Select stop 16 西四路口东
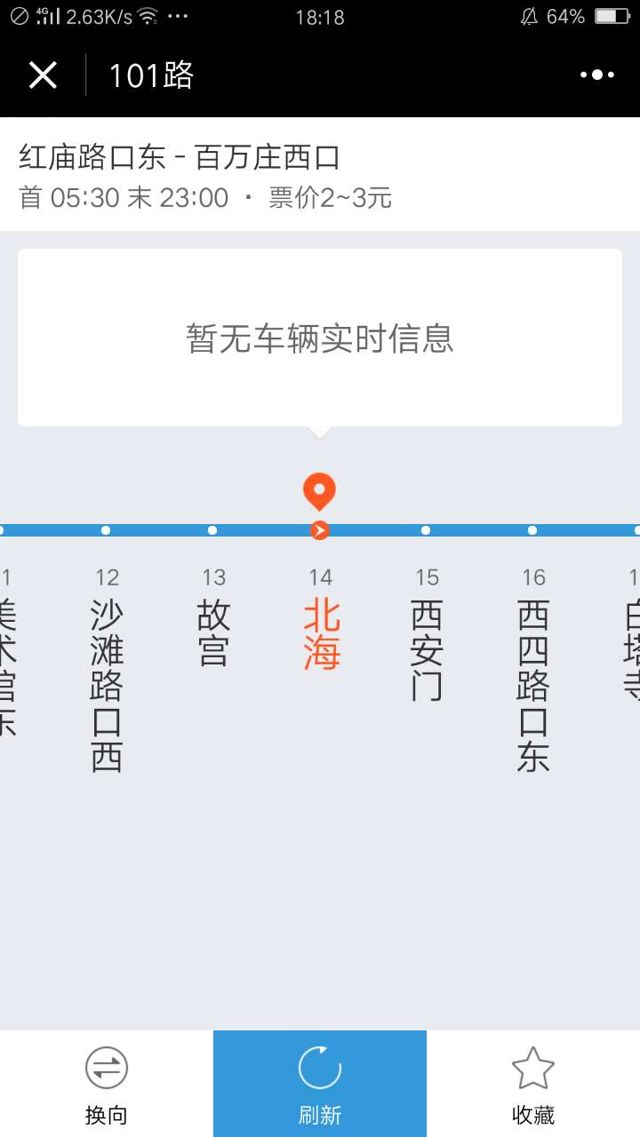This screenshot has width=640, height=1137. tap(533, 670)
